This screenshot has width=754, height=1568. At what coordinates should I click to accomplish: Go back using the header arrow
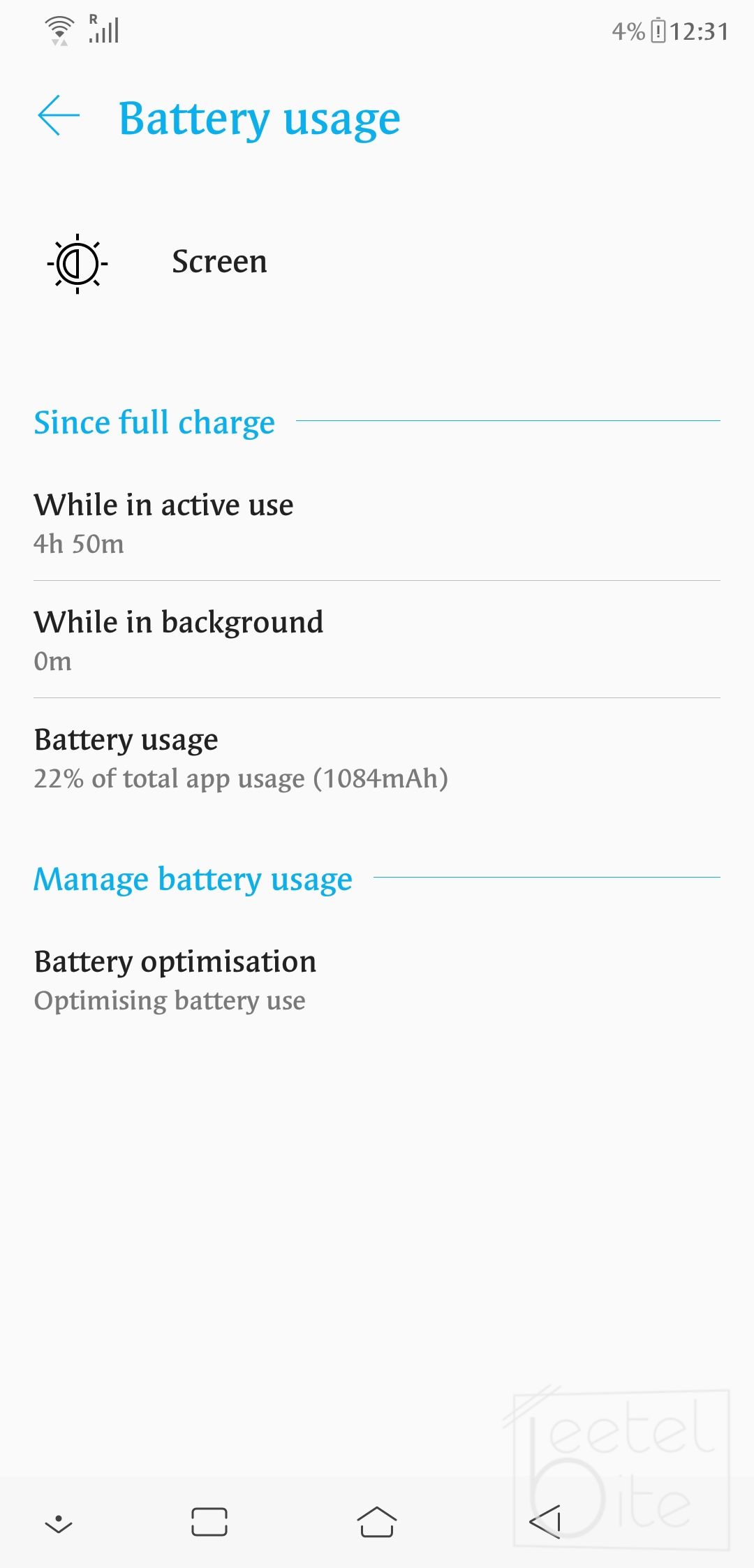[x=59, y=116]
